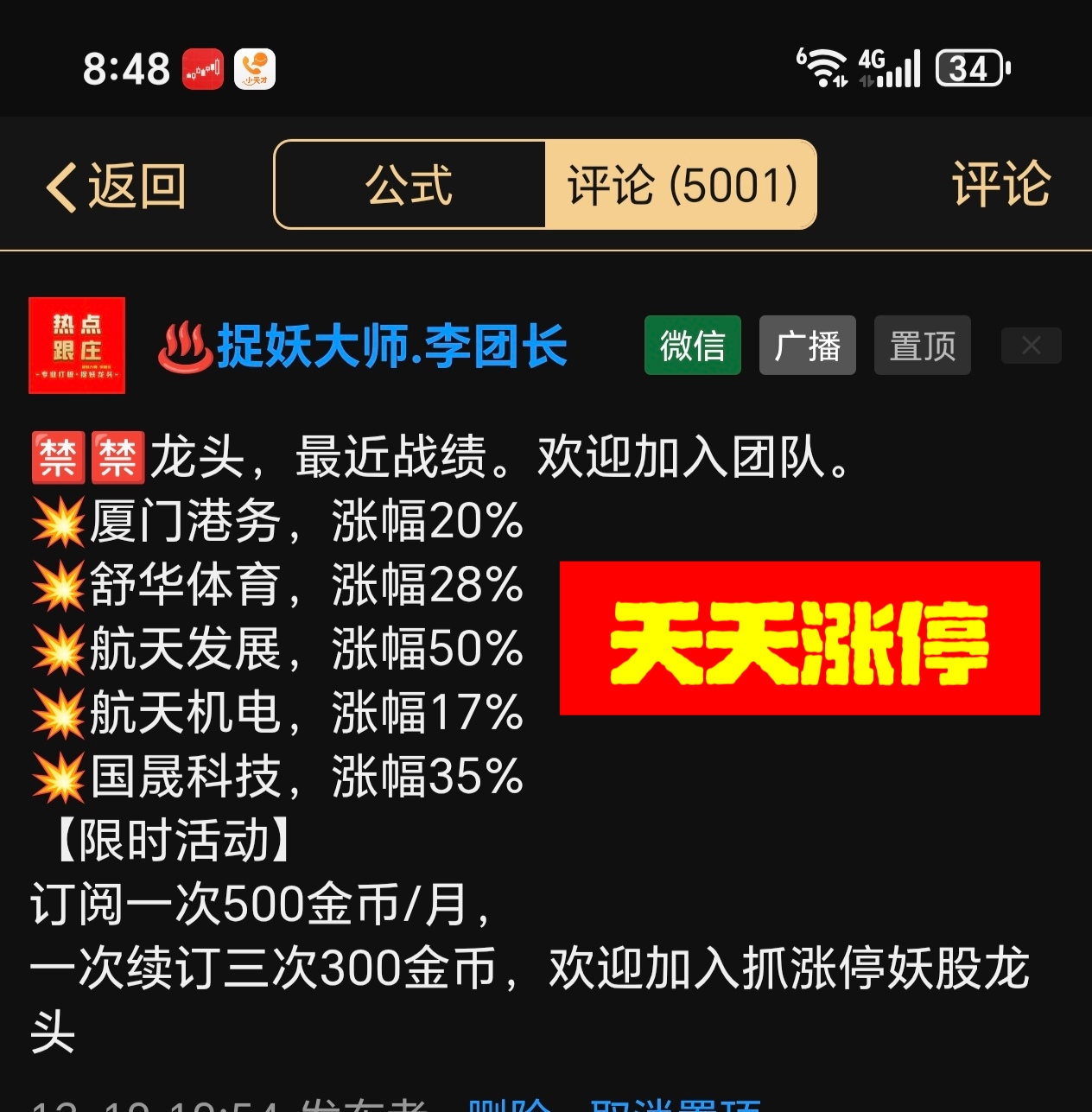Tap the 广播 button
This screenshot has width=1092, height=1112.
click(807, 346)
